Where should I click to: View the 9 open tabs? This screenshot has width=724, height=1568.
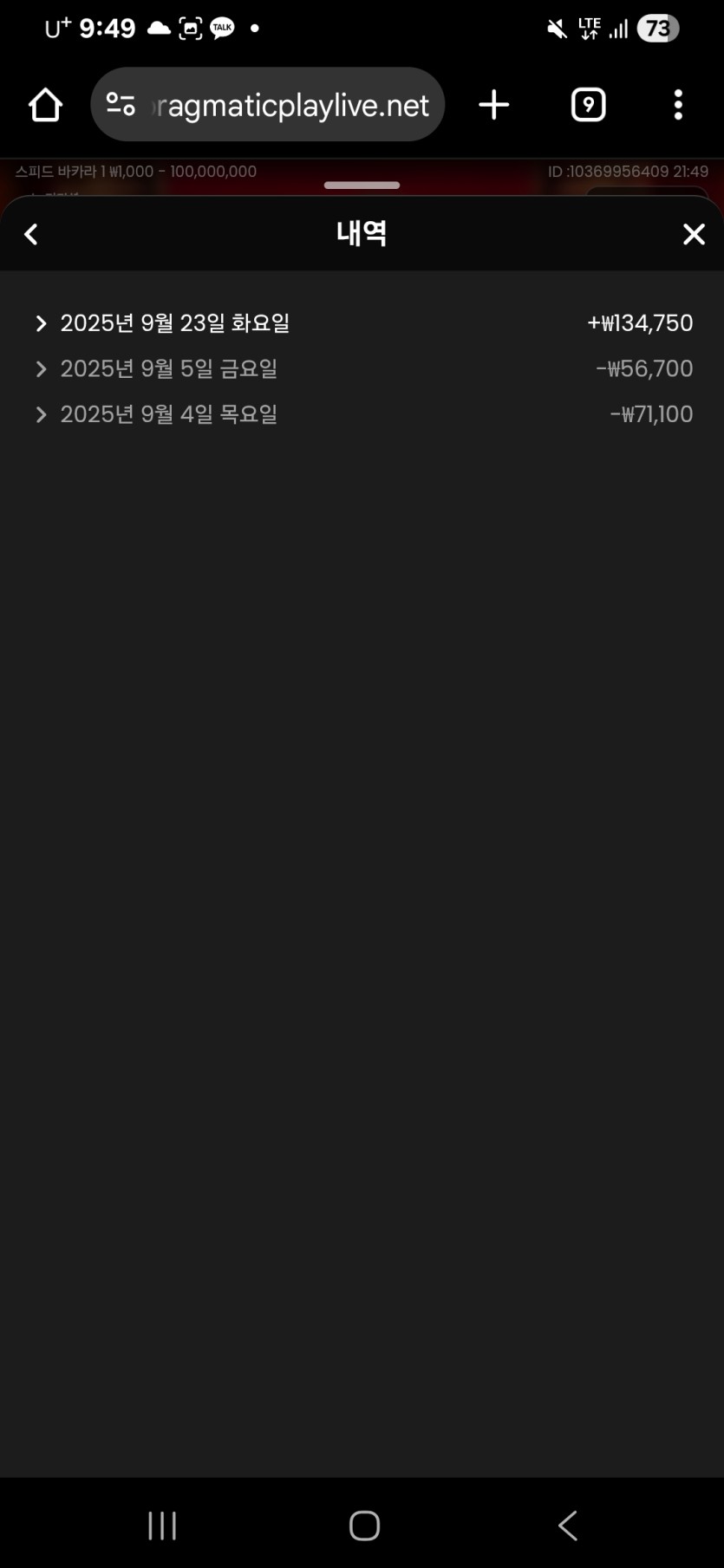point(588,105)
